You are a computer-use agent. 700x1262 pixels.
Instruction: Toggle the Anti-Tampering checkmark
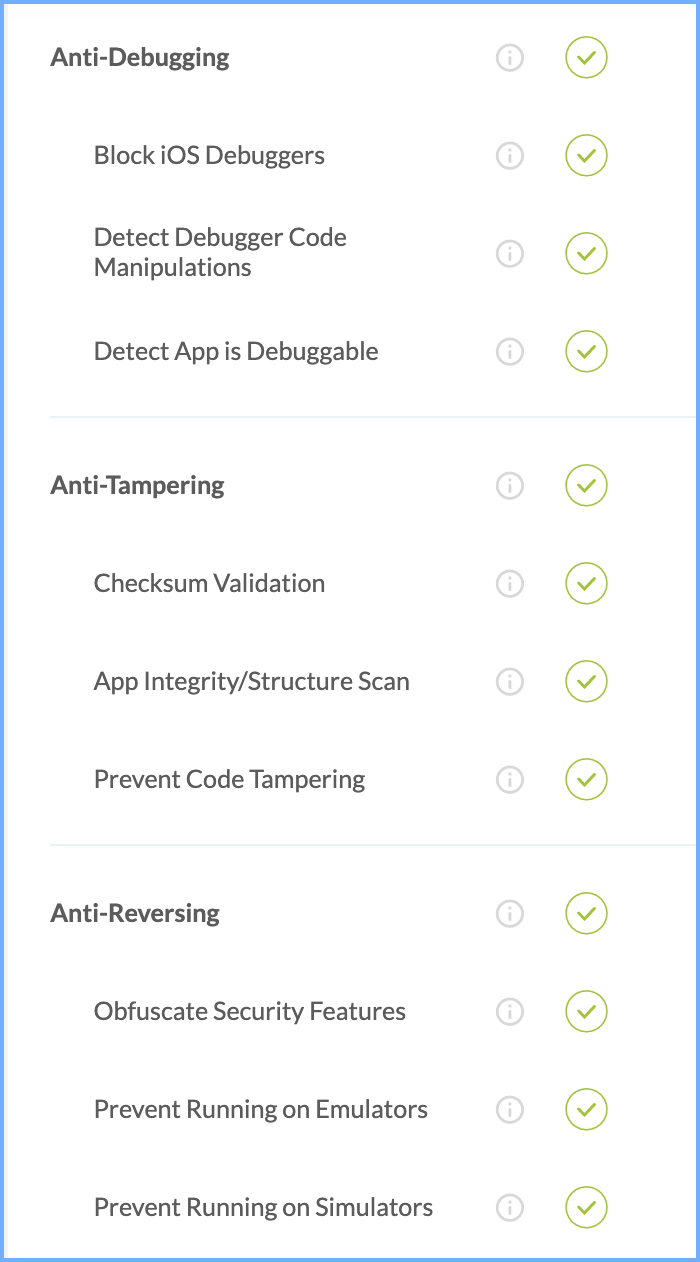pos(587,486)
